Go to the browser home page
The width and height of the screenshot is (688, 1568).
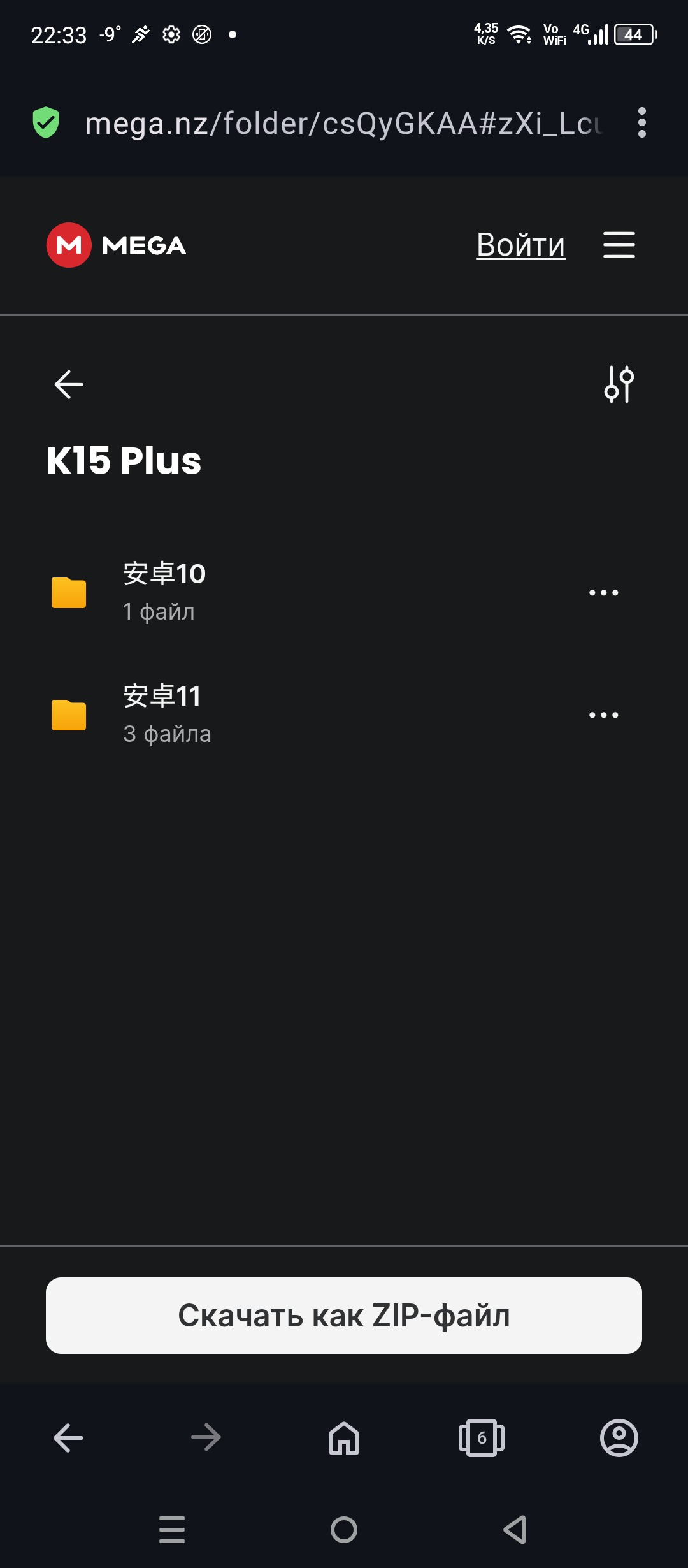(x=344, y=1438)
